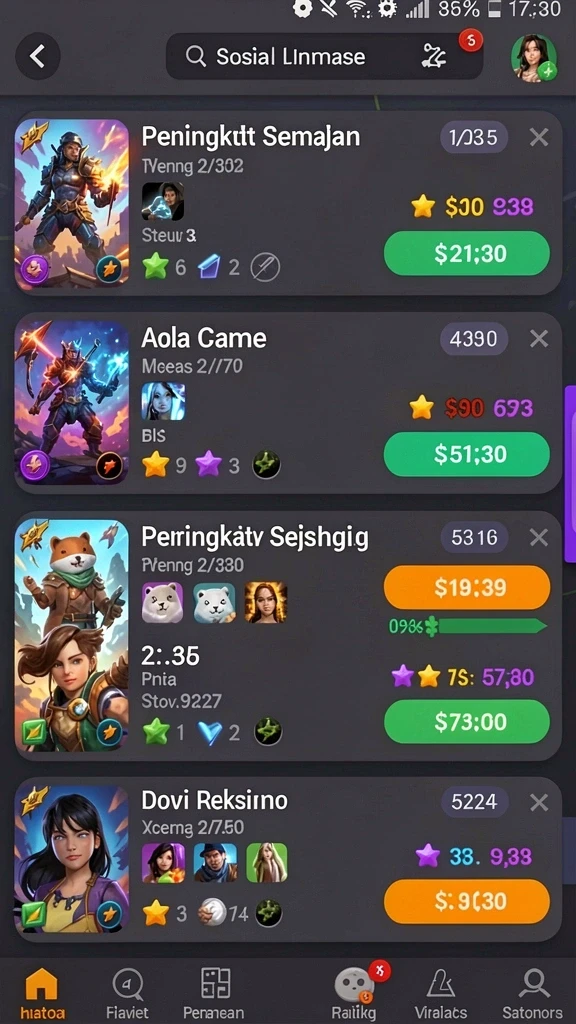Go back using the top-left arrow
Viewport: 576px width, 1024px height.
click(37, 56)
